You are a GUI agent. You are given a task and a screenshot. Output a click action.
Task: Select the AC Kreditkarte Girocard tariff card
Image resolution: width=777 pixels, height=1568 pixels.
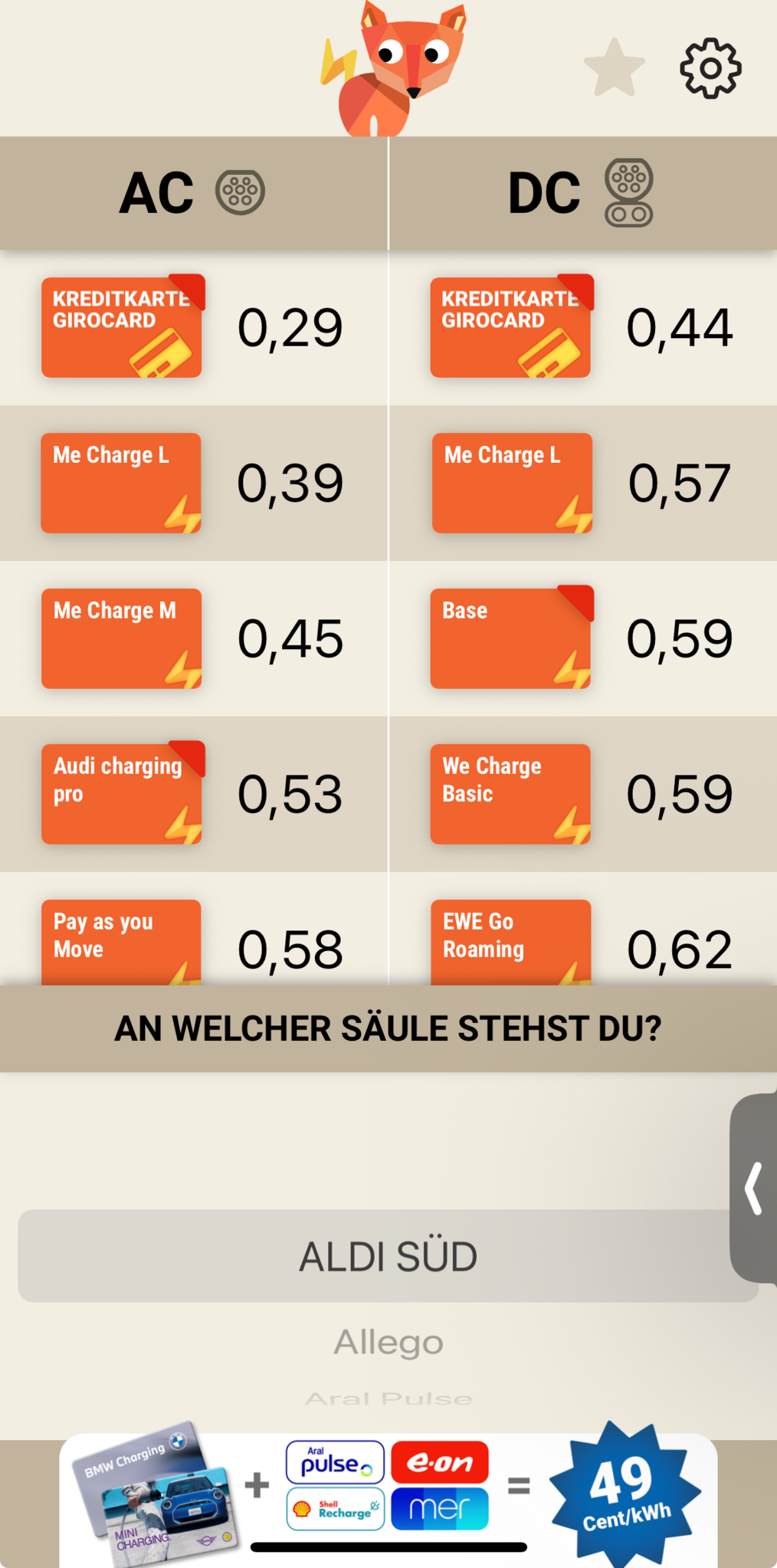(122, 327)
